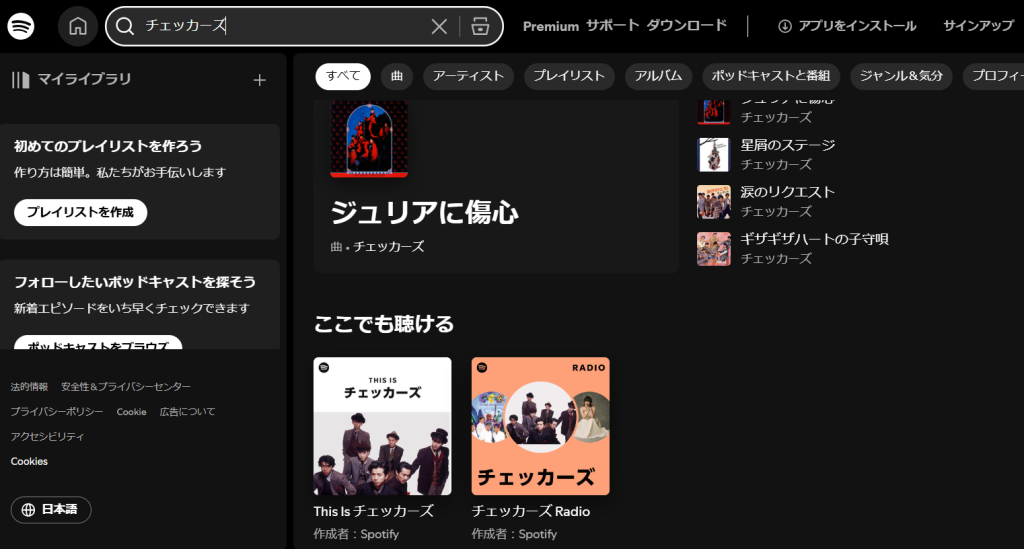The width and height of the screenshot is (1024, 549).
Task: Clear the search text
Action: (x=439, y=27)
